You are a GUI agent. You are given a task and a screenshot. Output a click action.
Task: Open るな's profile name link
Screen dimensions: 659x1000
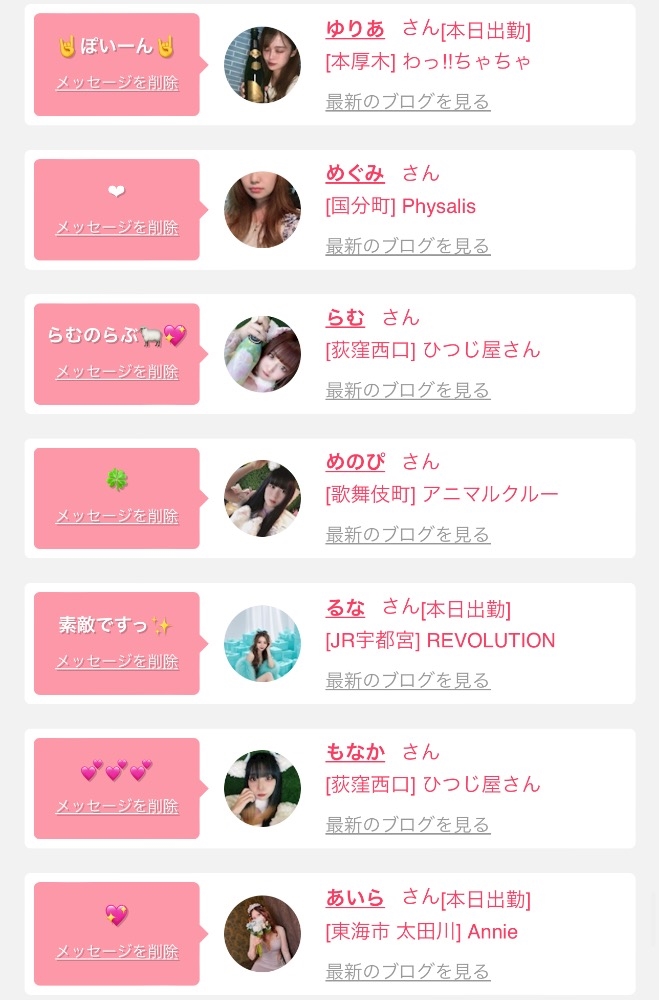pos(345,607)
